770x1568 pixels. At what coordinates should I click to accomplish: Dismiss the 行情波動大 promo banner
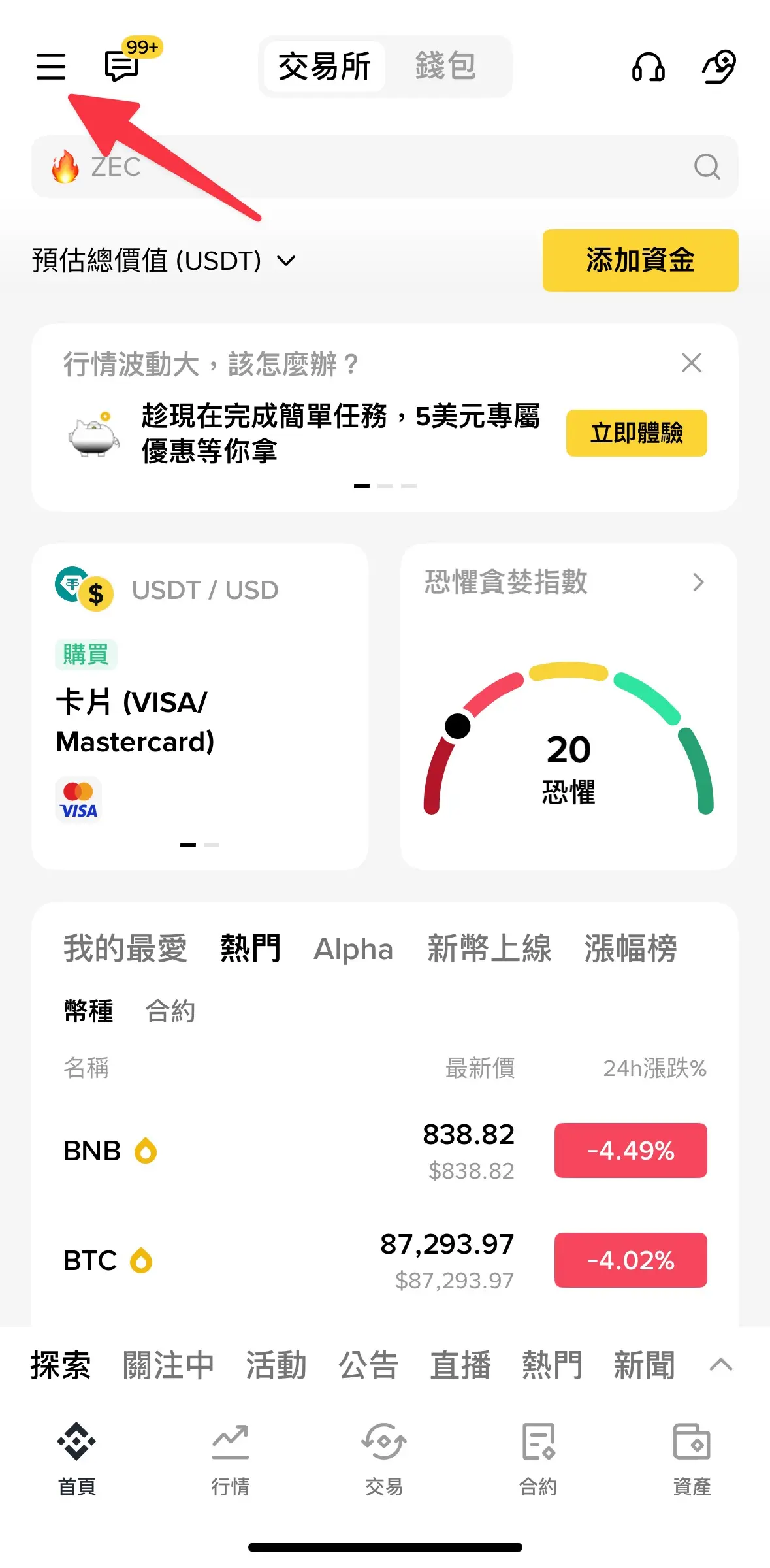[x=691, y=363]
